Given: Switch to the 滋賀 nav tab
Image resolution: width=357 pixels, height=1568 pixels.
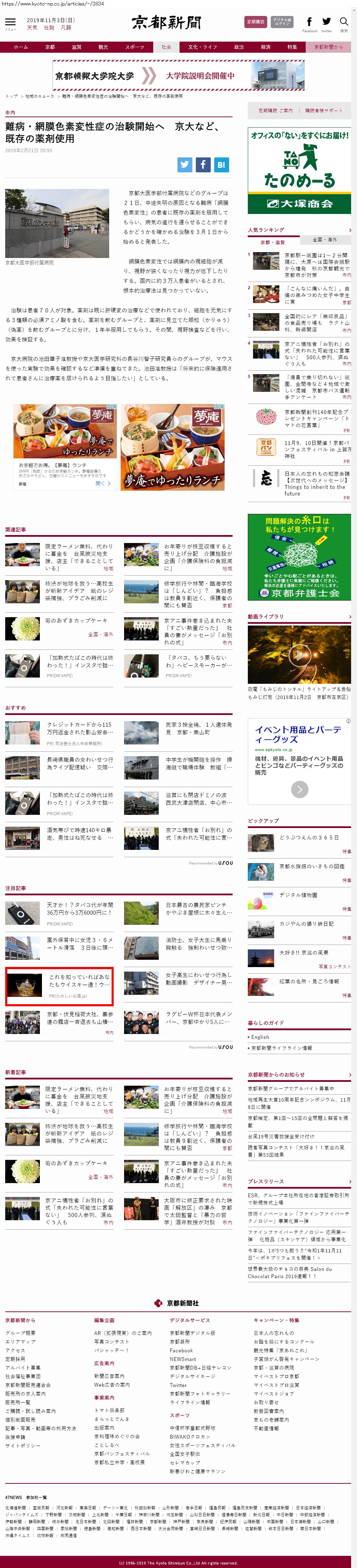Looking at the screenshot, I should tap(77, 47).
